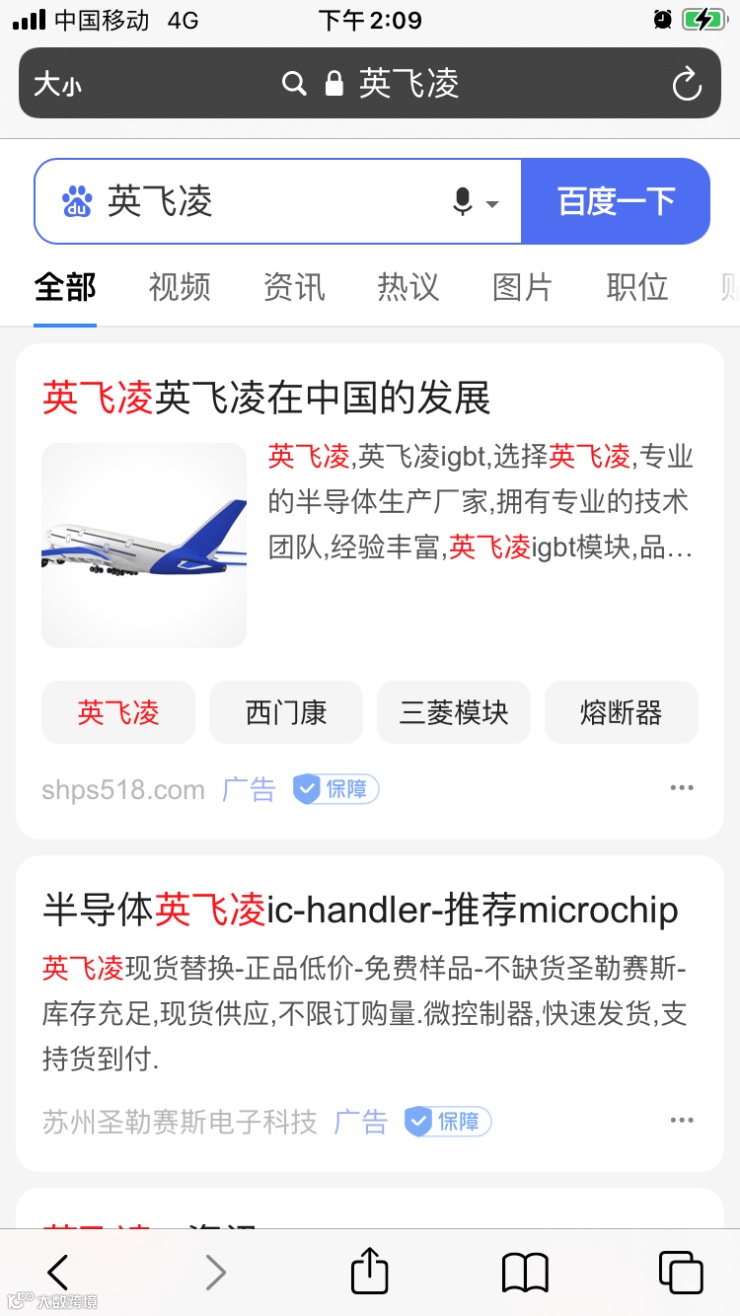The width and height of the screenshot is (740, 1316).
Task: Open more options for the shps518.com ad
Action: tap(682, 788)
